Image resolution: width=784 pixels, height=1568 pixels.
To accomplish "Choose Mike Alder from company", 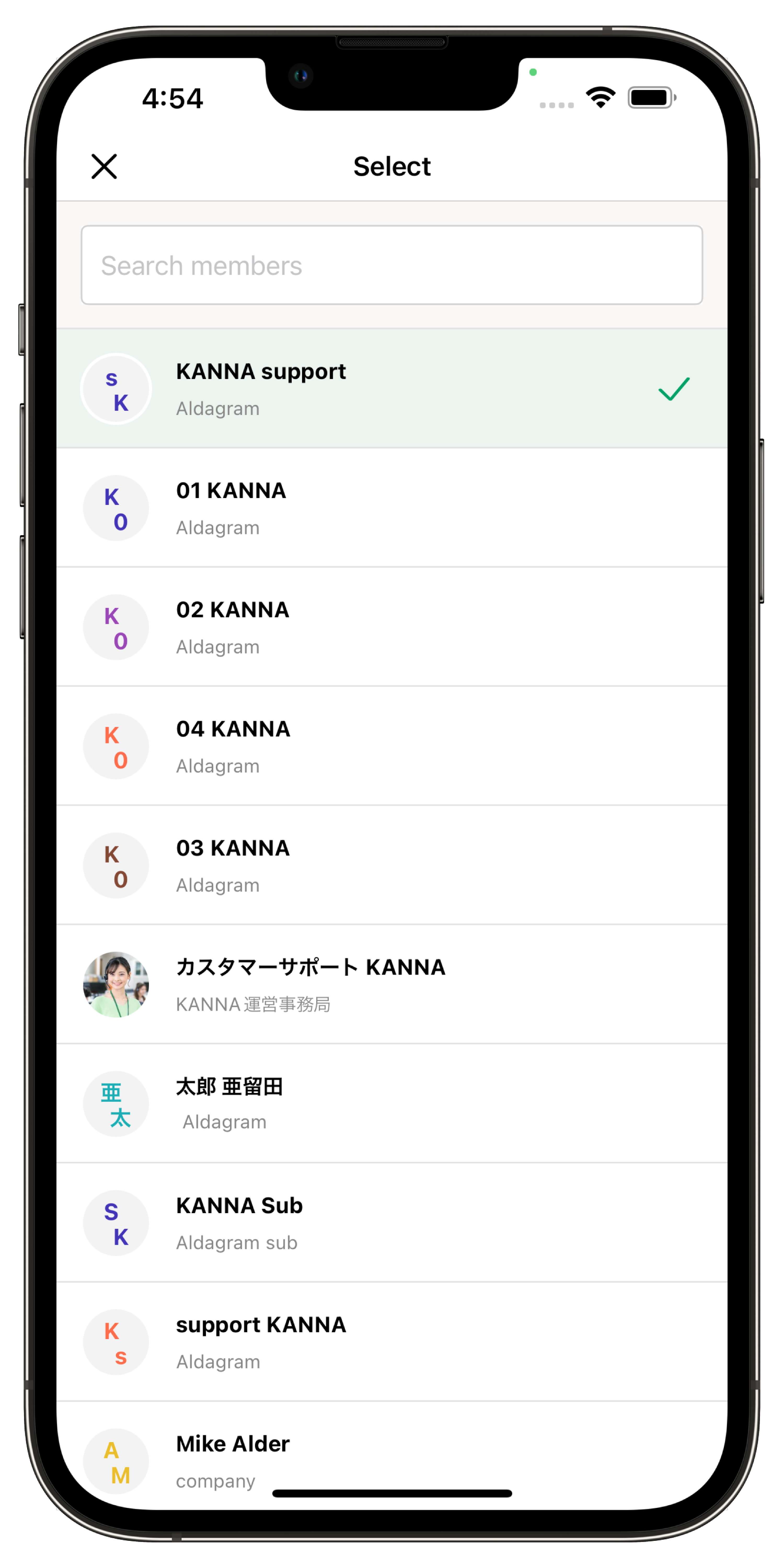I will tap(391, 1458).
